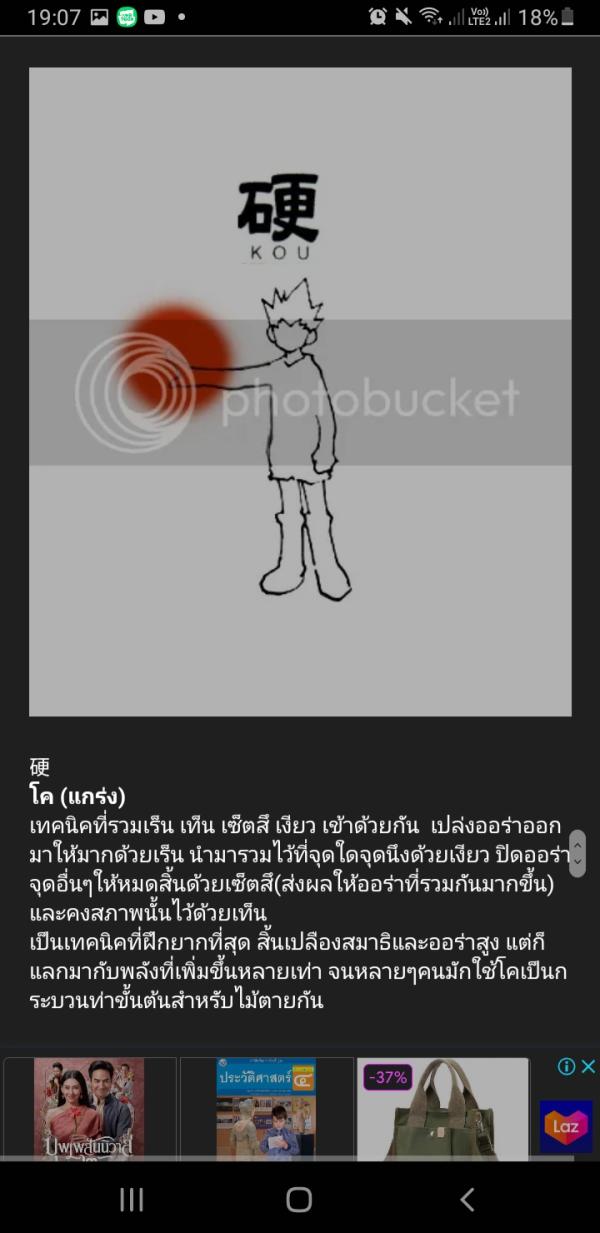
Task: Open the green bag ad with -37% discount
Action: point(443,1110)
